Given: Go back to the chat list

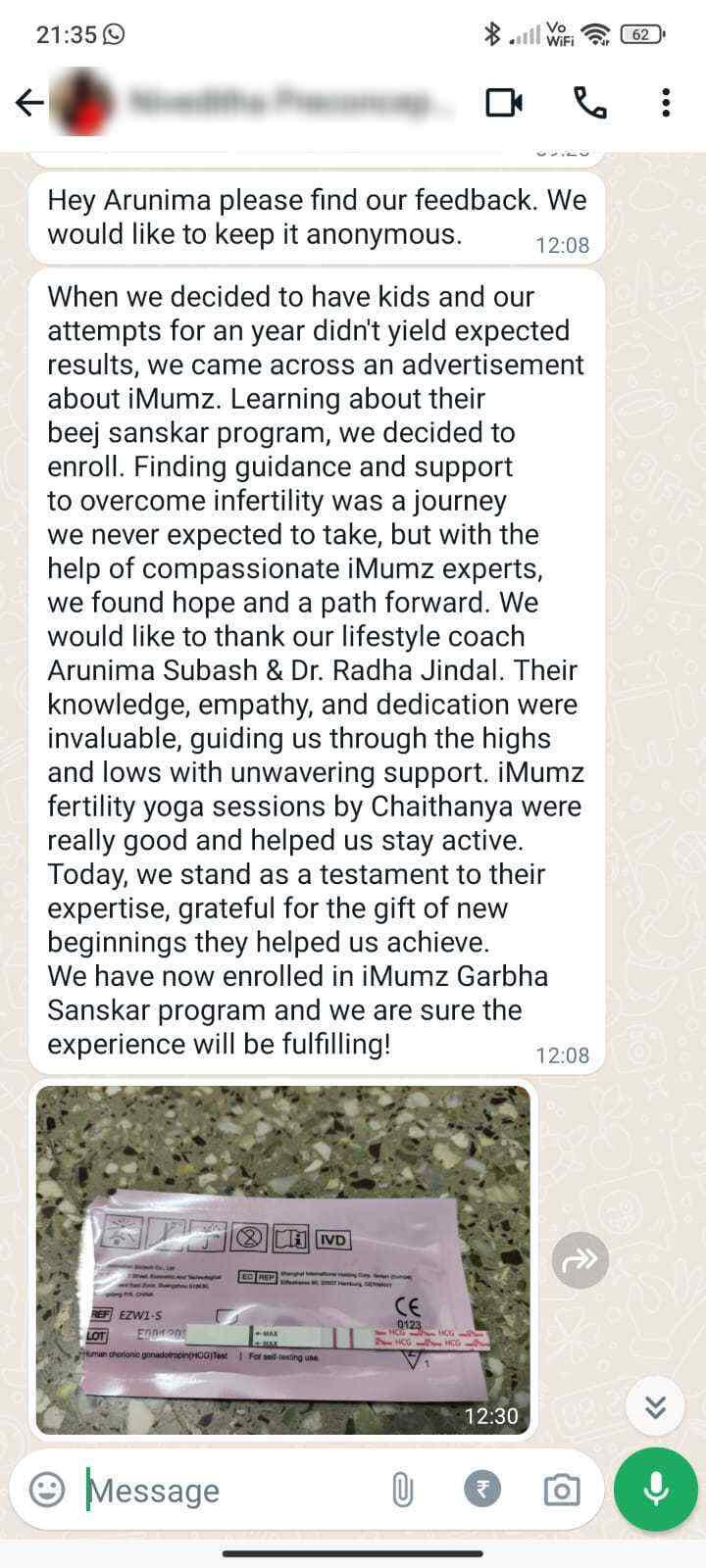Looking at the screenshot, I should [x=29, y=102].
